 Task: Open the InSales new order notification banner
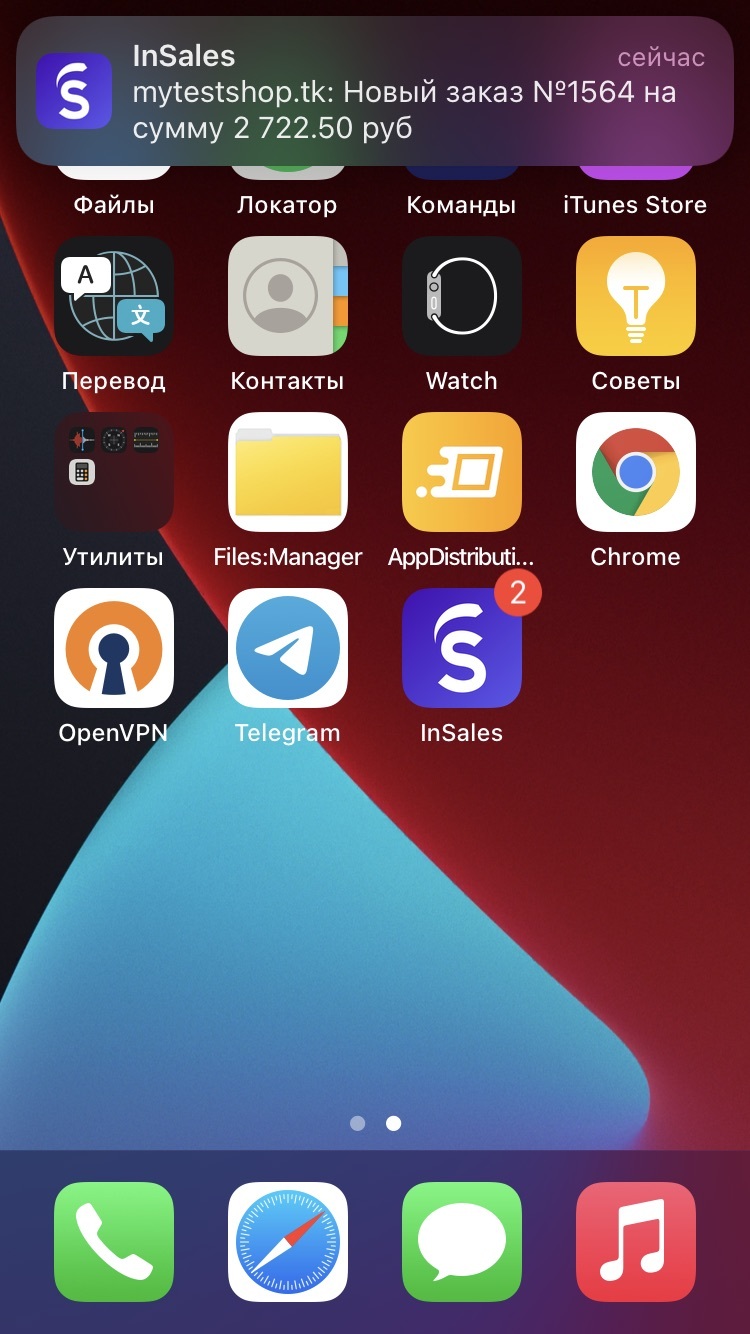click(x=375, y=91)
